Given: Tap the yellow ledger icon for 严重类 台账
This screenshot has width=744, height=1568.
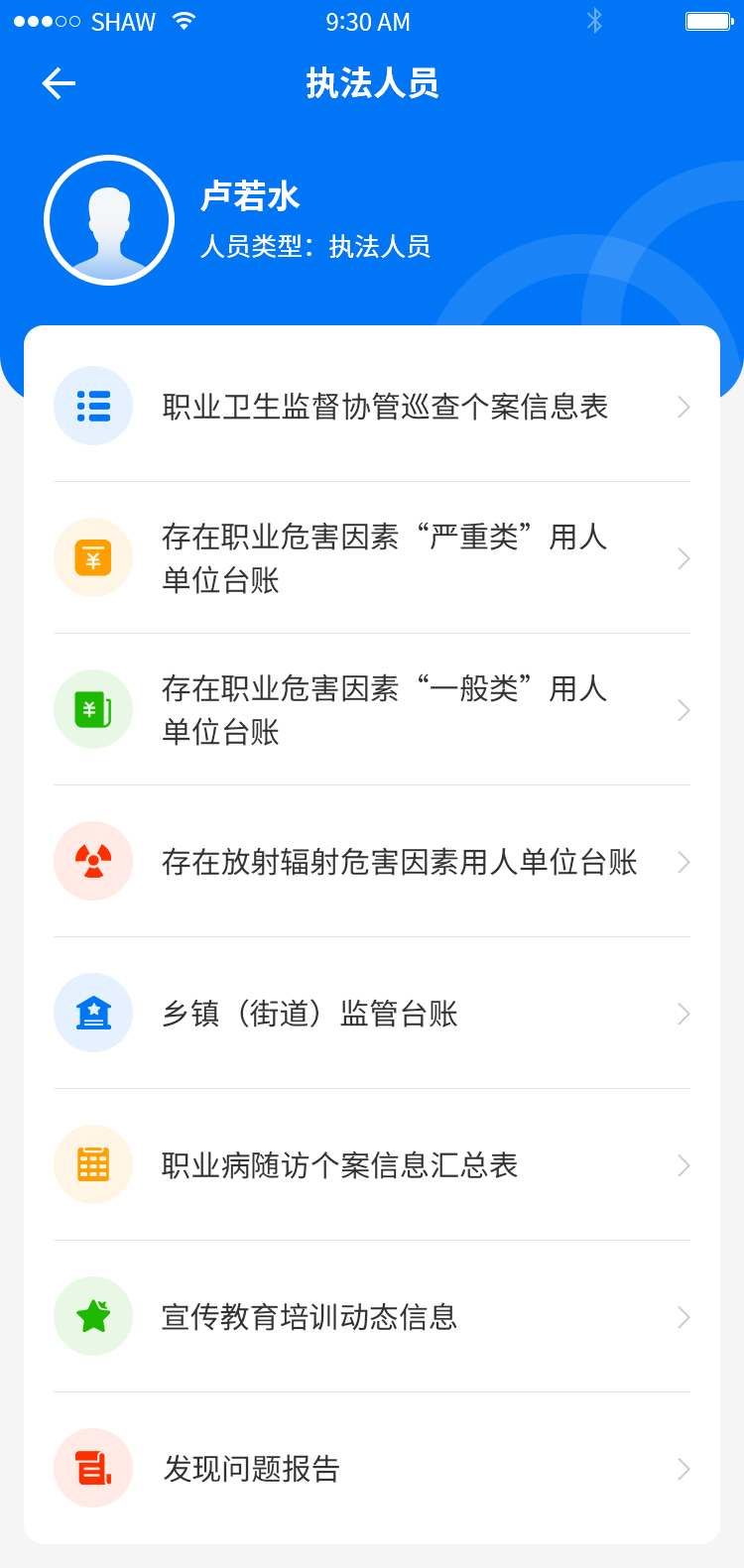Looking at the screenshot, I should coord(93,558).
